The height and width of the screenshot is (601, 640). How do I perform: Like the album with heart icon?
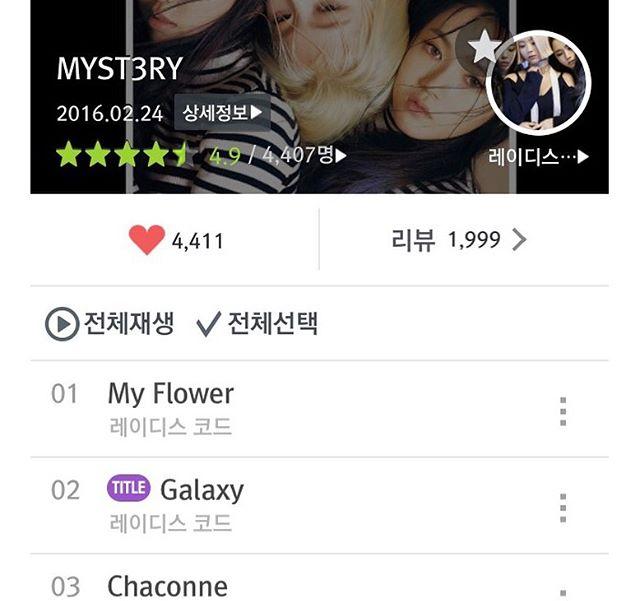[147, 240]
